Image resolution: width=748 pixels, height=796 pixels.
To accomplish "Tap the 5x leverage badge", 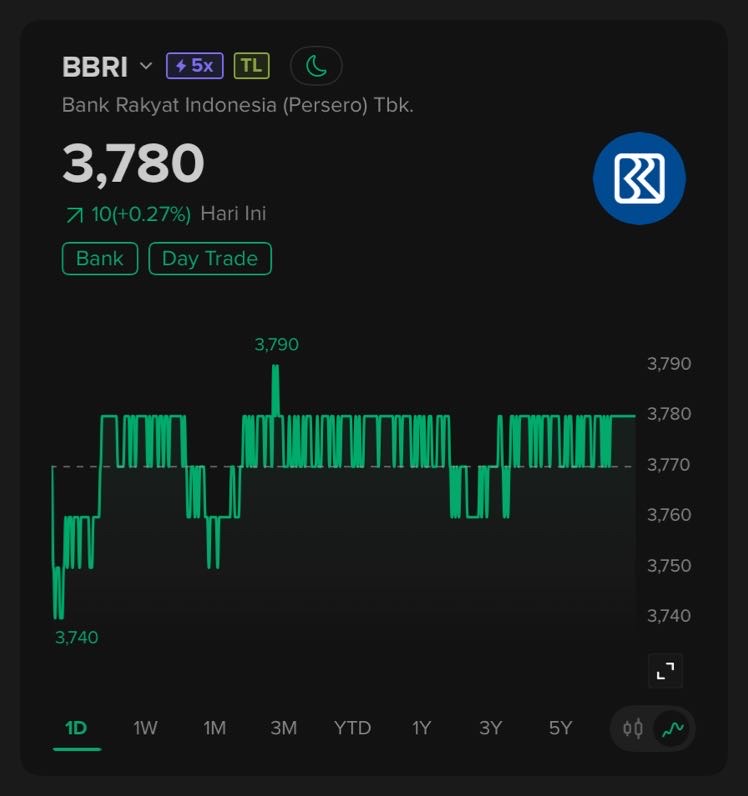I will coord(194,66).
